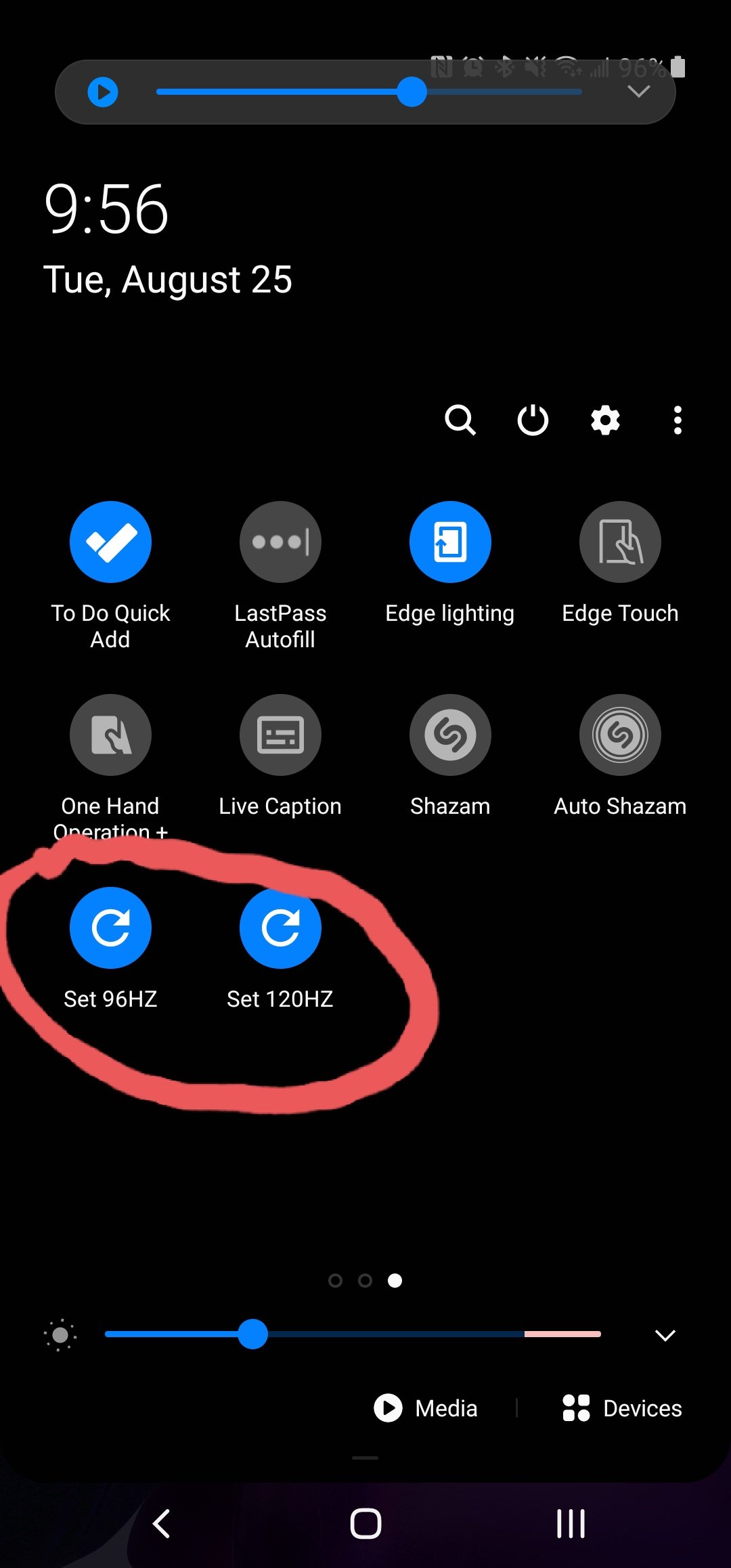
Task: Activate the Shazam tile
Action: tap(450, 735)
